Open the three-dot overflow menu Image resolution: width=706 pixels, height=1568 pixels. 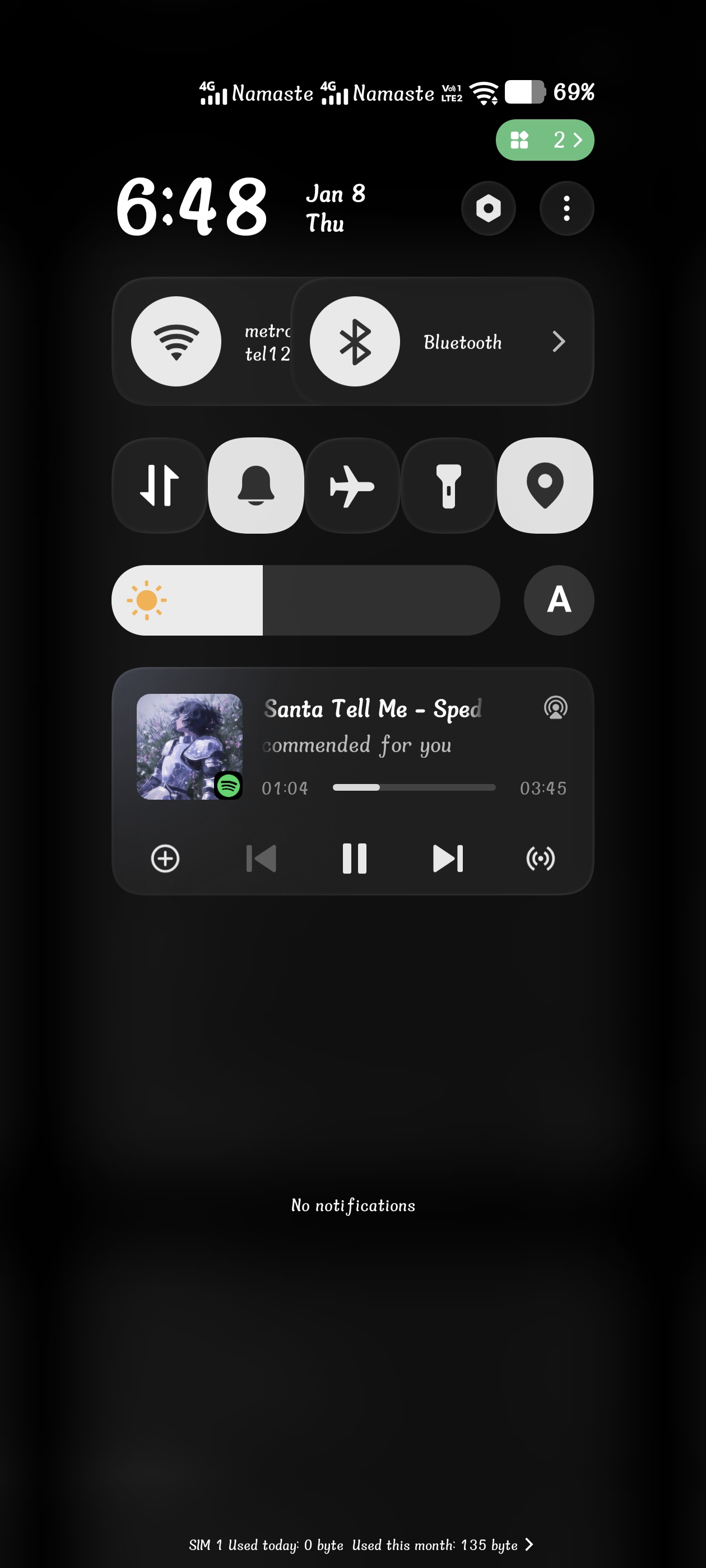click(x=566, y=208)
